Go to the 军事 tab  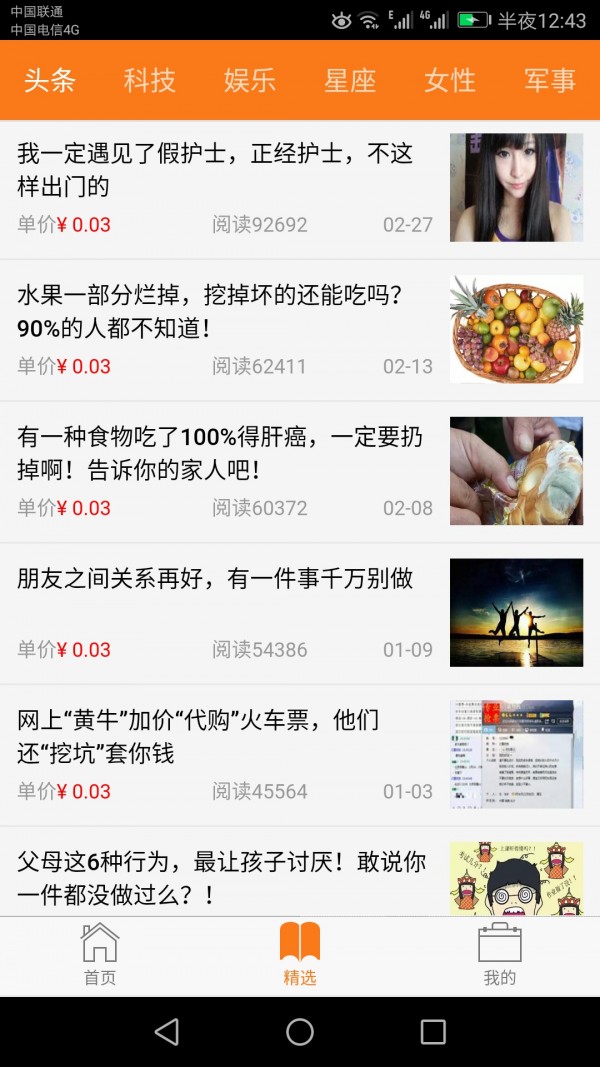(550, 81)
